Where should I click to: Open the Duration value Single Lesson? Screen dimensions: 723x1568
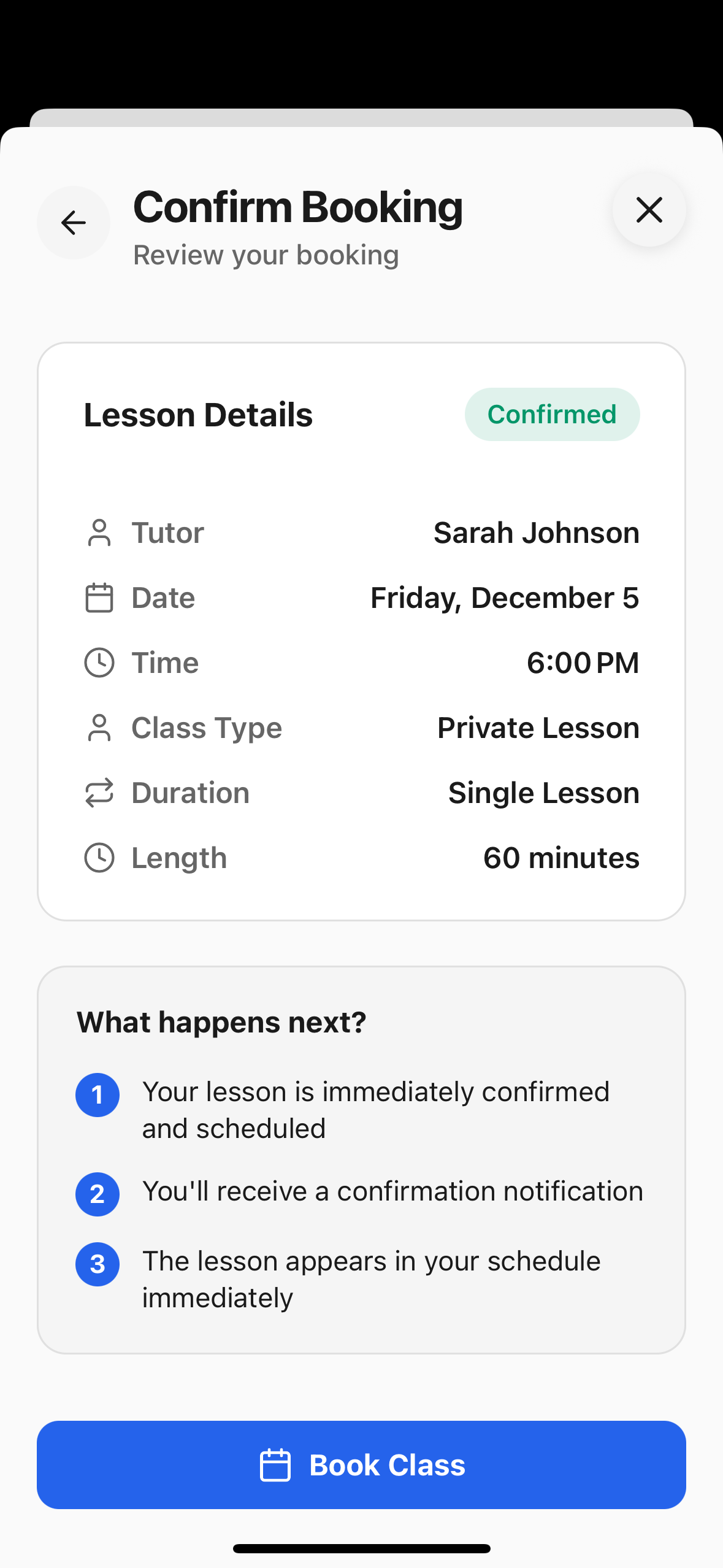coord(543,793)
